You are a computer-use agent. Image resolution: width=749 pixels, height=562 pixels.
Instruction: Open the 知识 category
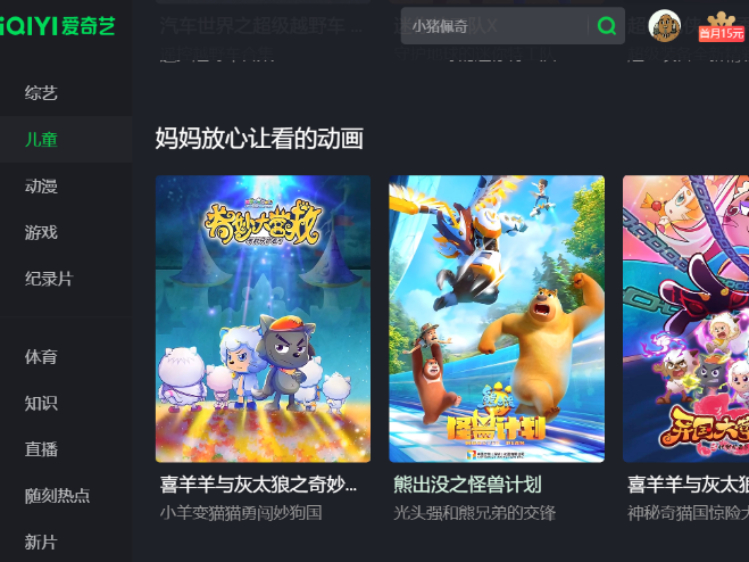click(x=41, y=403)
